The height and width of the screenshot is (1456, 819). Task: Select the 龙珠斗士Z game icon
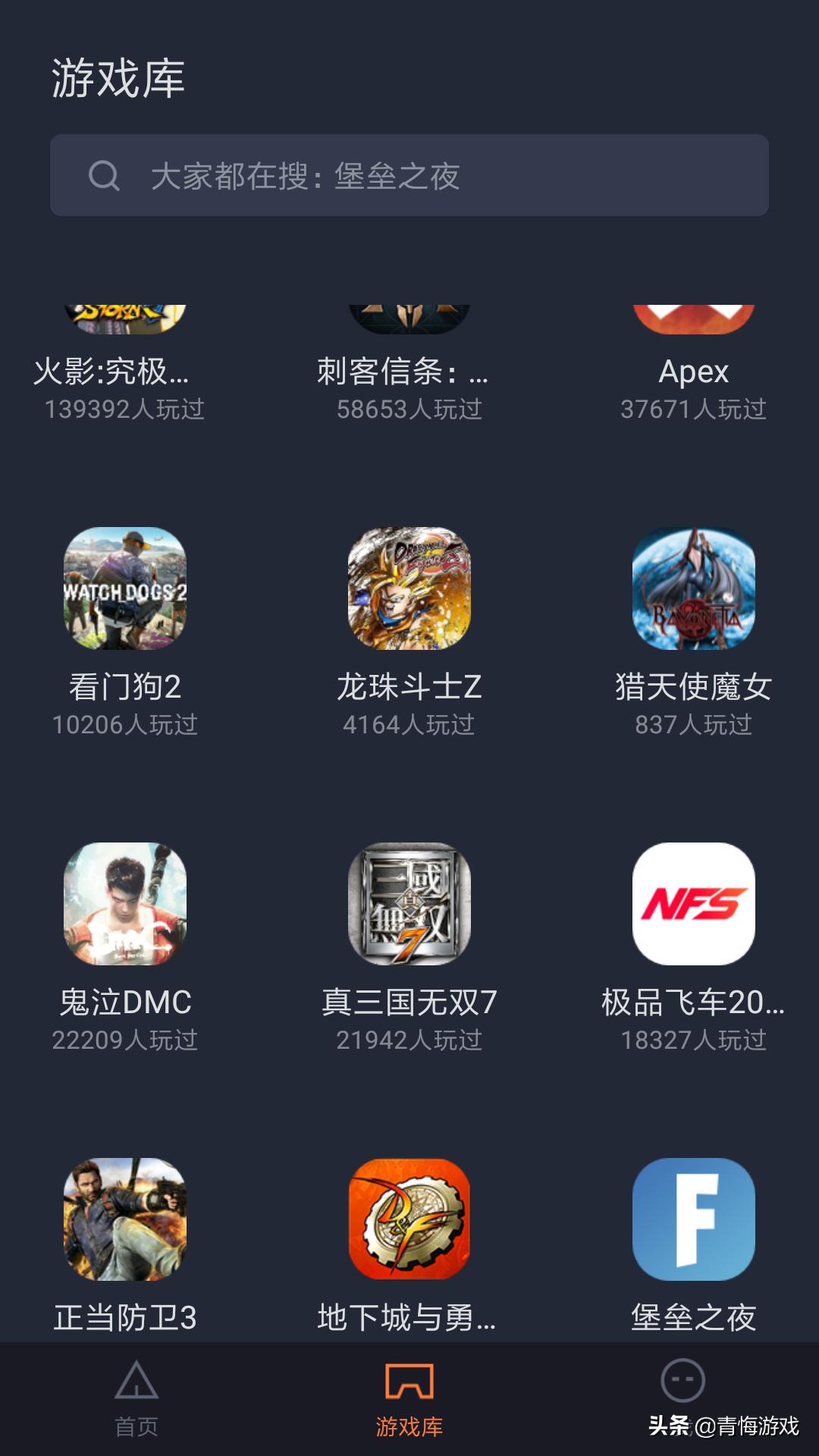[x=409, y=594]
